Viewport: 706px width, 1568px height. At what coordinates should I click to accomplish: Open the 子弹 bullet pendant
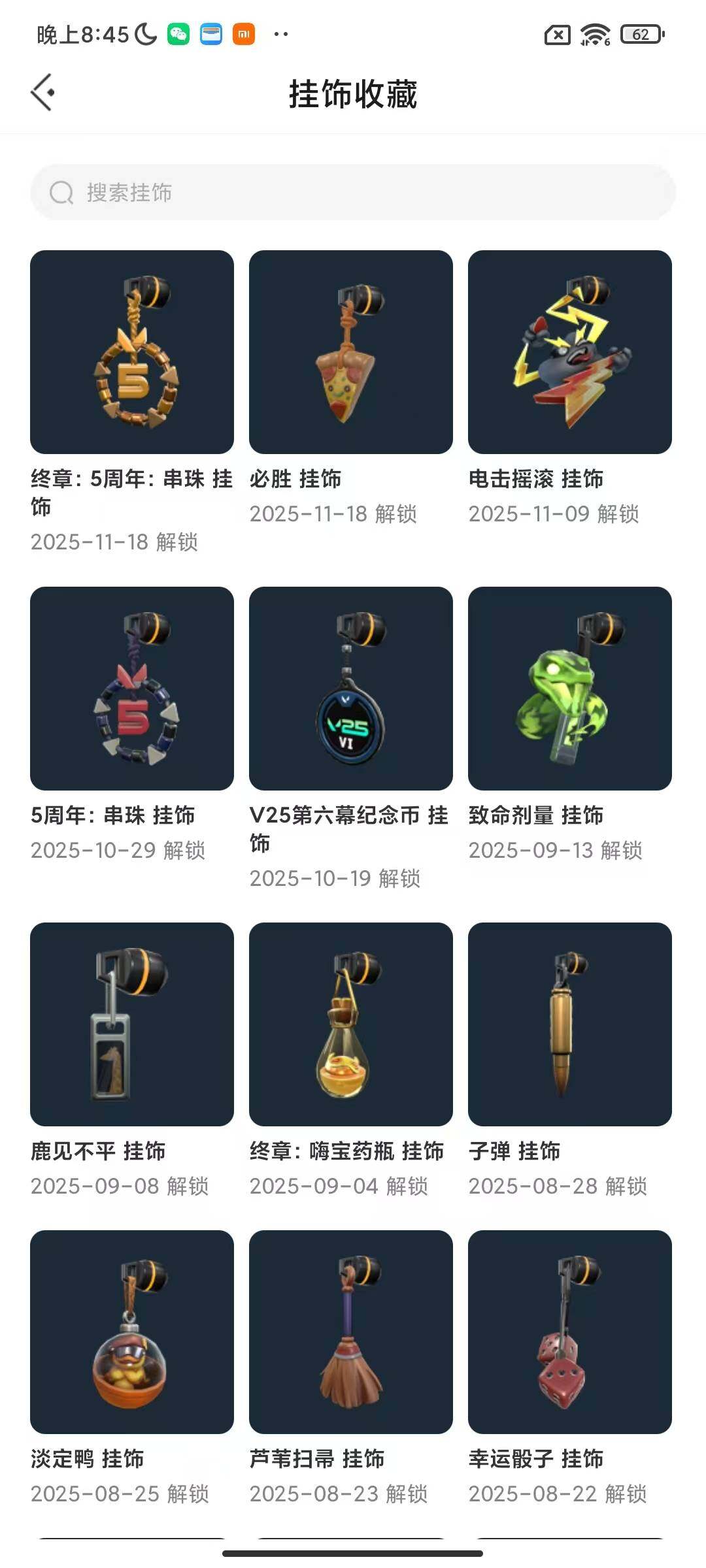coord(570,1026)
